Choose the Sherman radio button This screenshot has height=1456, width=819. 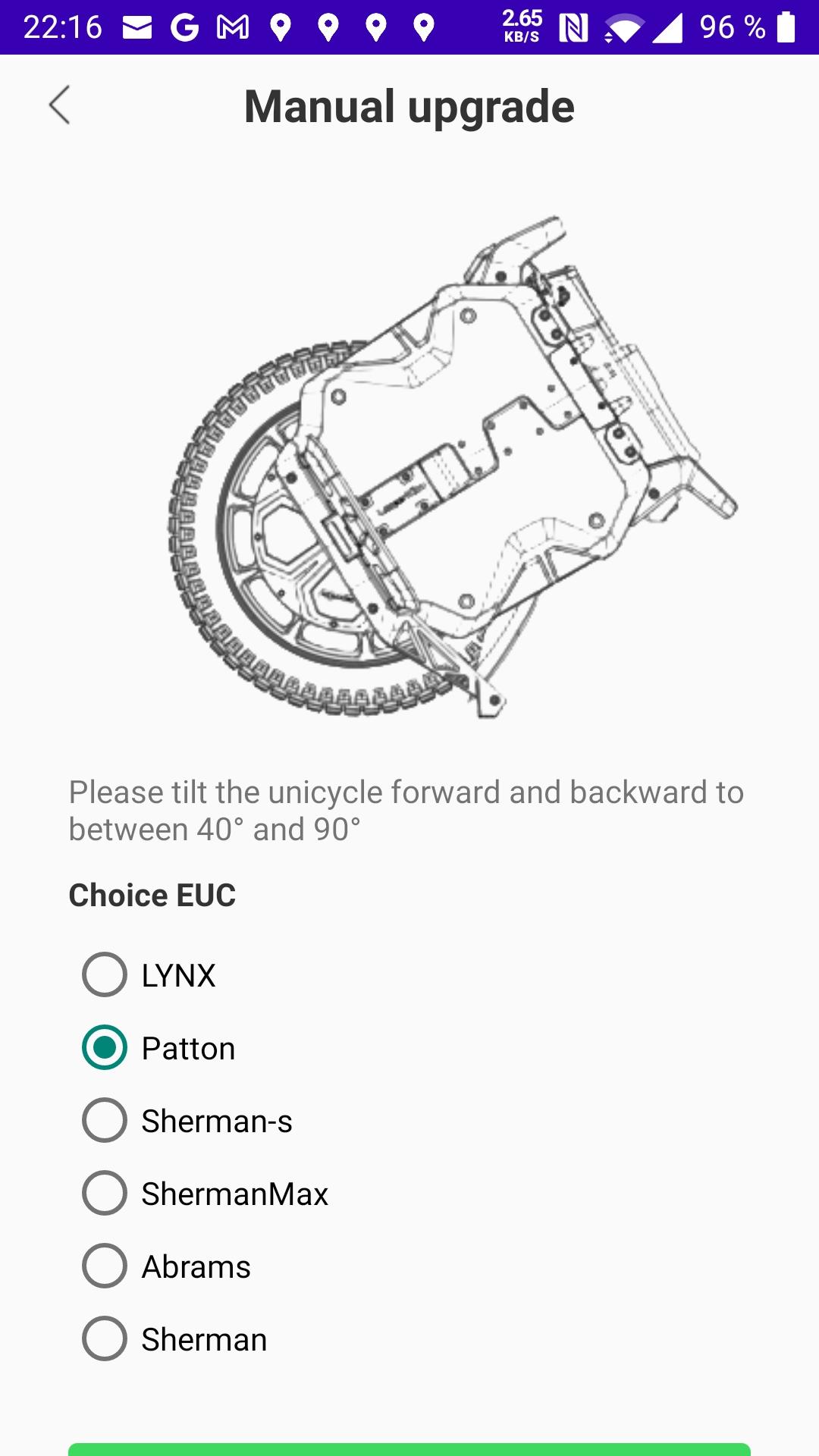tap(105, 1338)
